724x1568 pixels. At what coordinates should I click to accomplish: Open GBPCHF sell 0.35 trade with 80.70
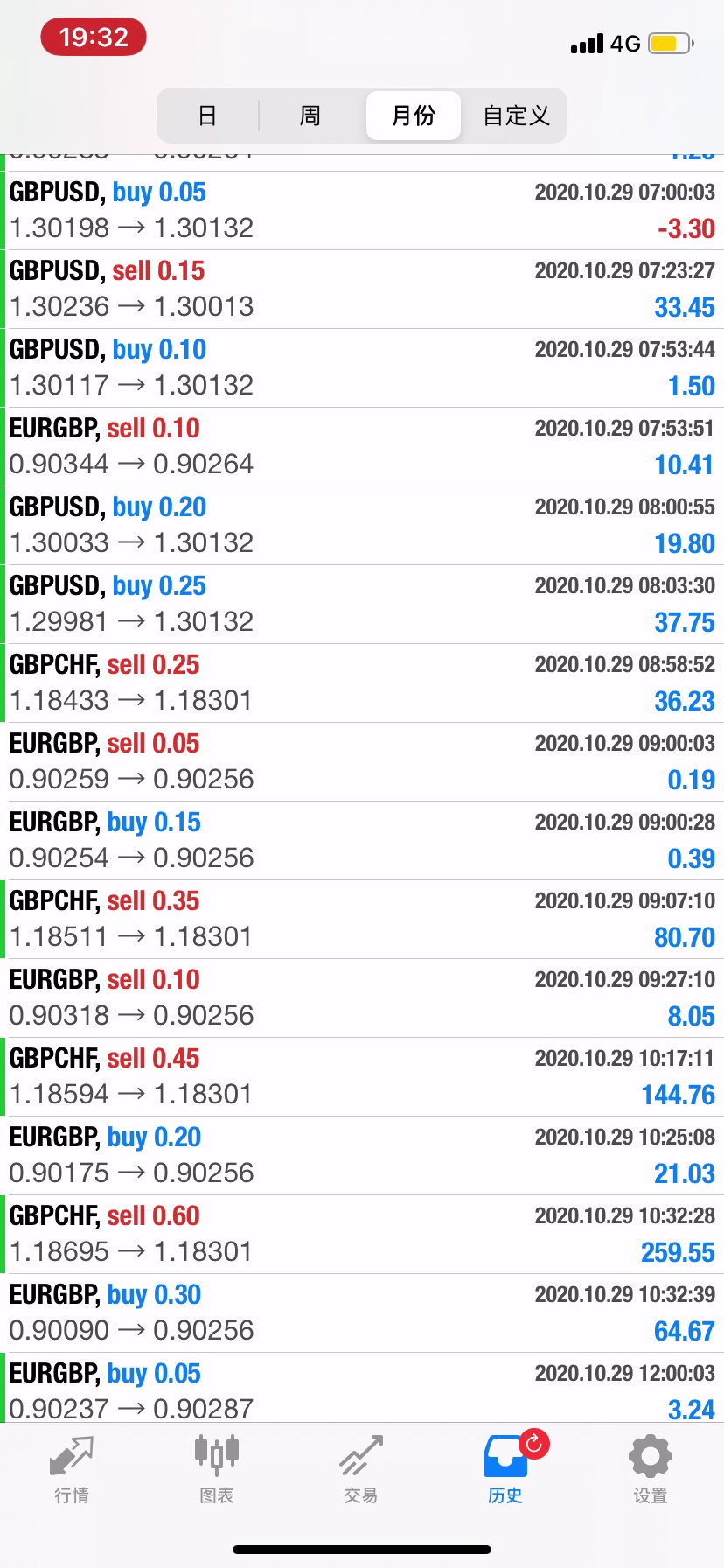362,920
